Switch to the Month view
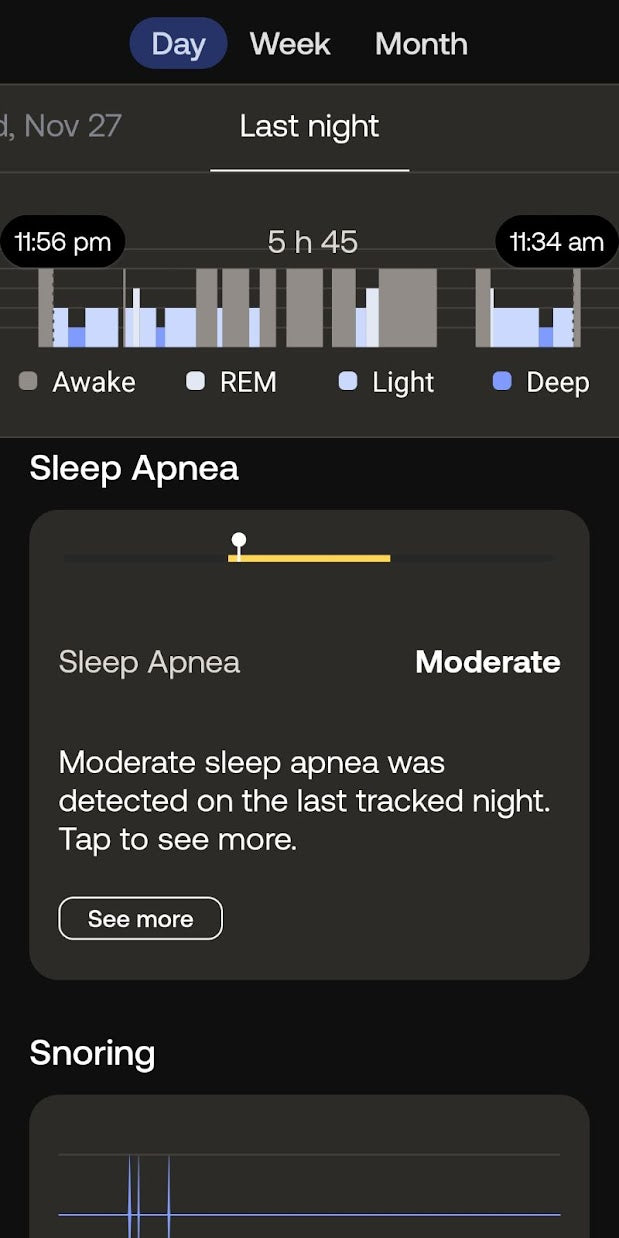This screenshot has width=619, height=1238. [421, 44]
